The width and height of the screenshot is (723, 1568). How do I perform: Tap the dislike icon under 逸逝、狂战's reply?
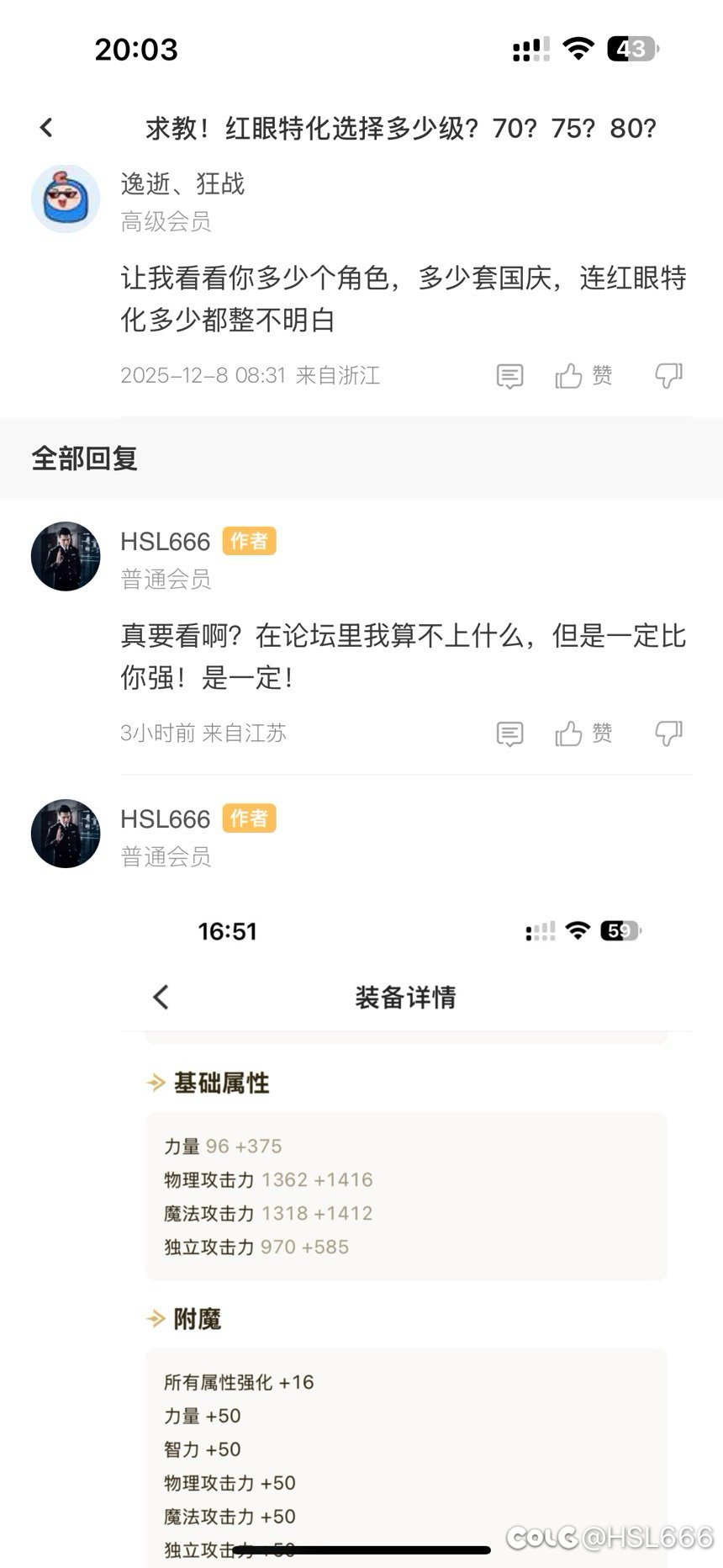tap(670, 376)
